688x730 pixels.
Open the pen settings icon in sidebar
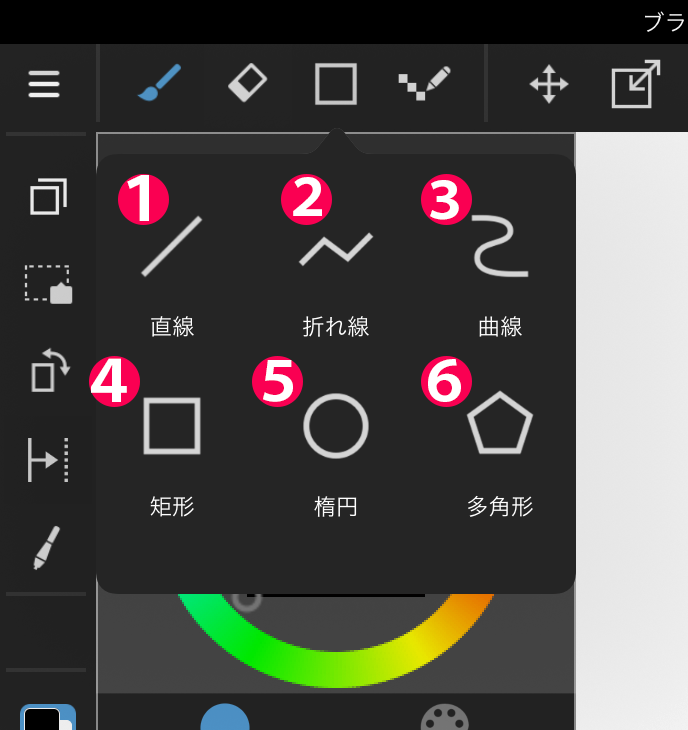(47, 547)
